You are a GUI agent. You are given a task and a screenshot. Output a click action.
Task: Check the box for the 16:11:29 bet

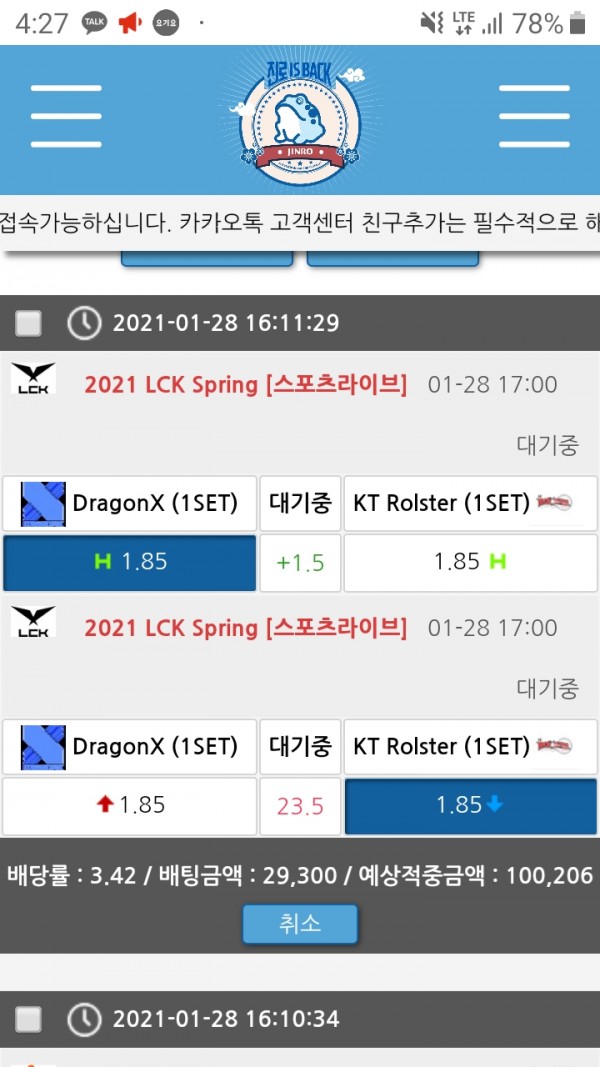pyautogui.click(x=29, y=323)
